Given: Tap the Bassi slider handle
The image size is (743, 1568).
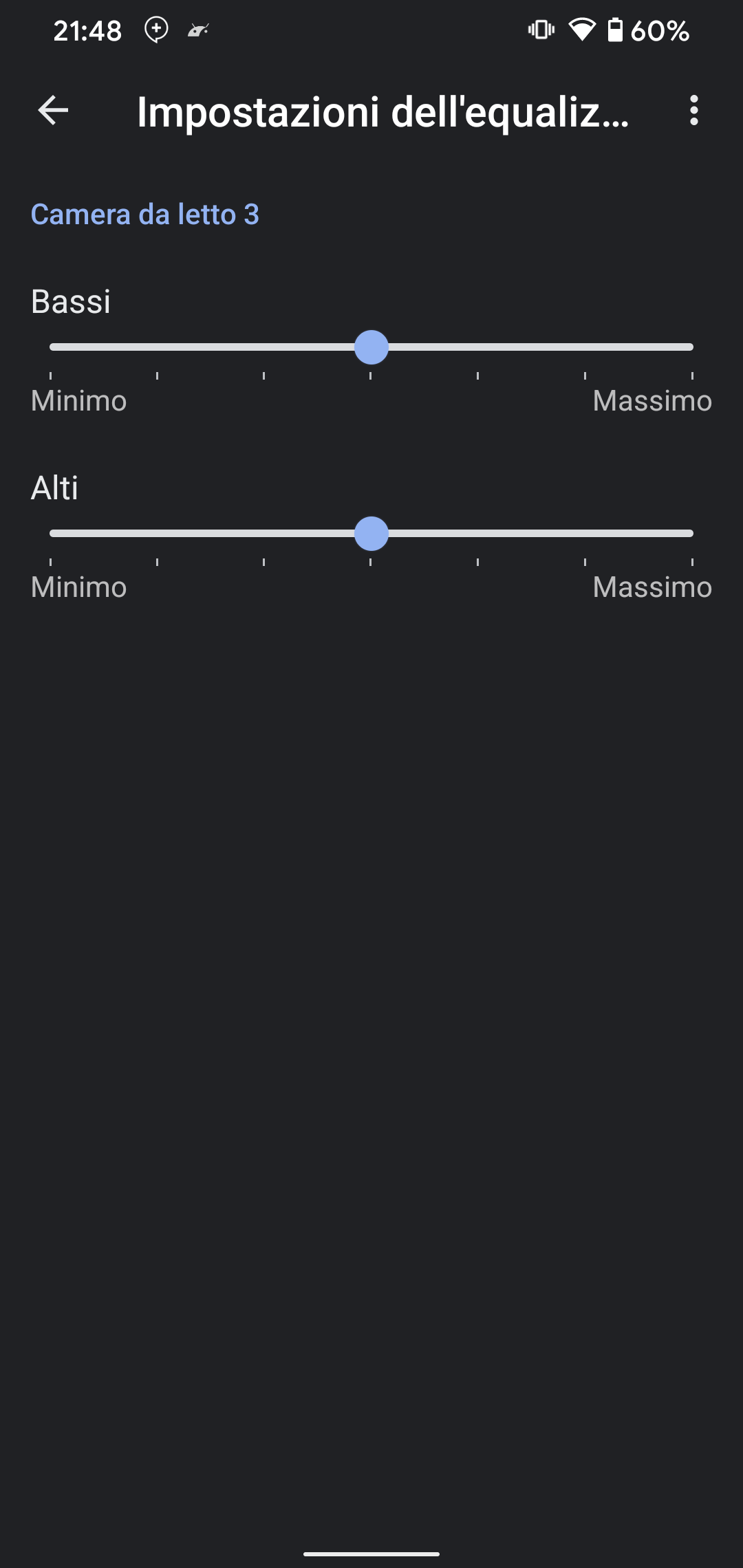Looking at the screenshot, I should (x=371, y=347).
